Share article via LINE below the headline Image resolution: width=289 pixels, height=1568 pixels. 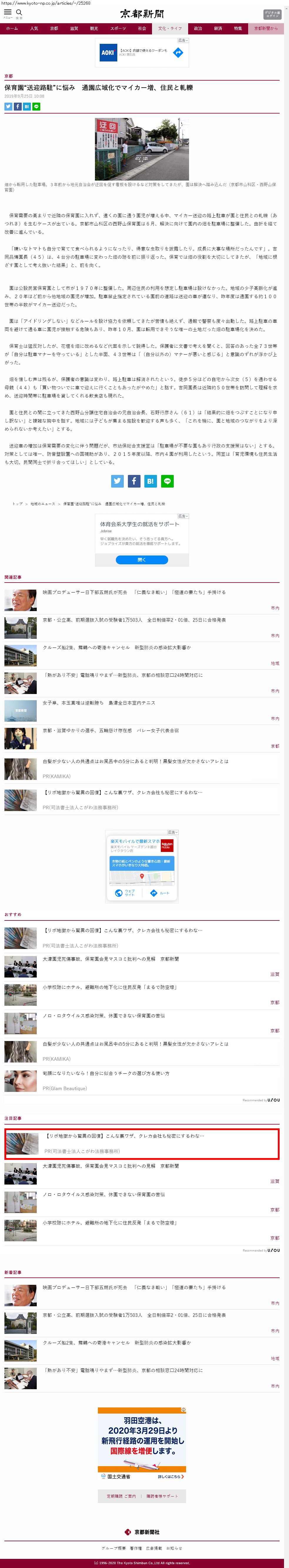36,106
